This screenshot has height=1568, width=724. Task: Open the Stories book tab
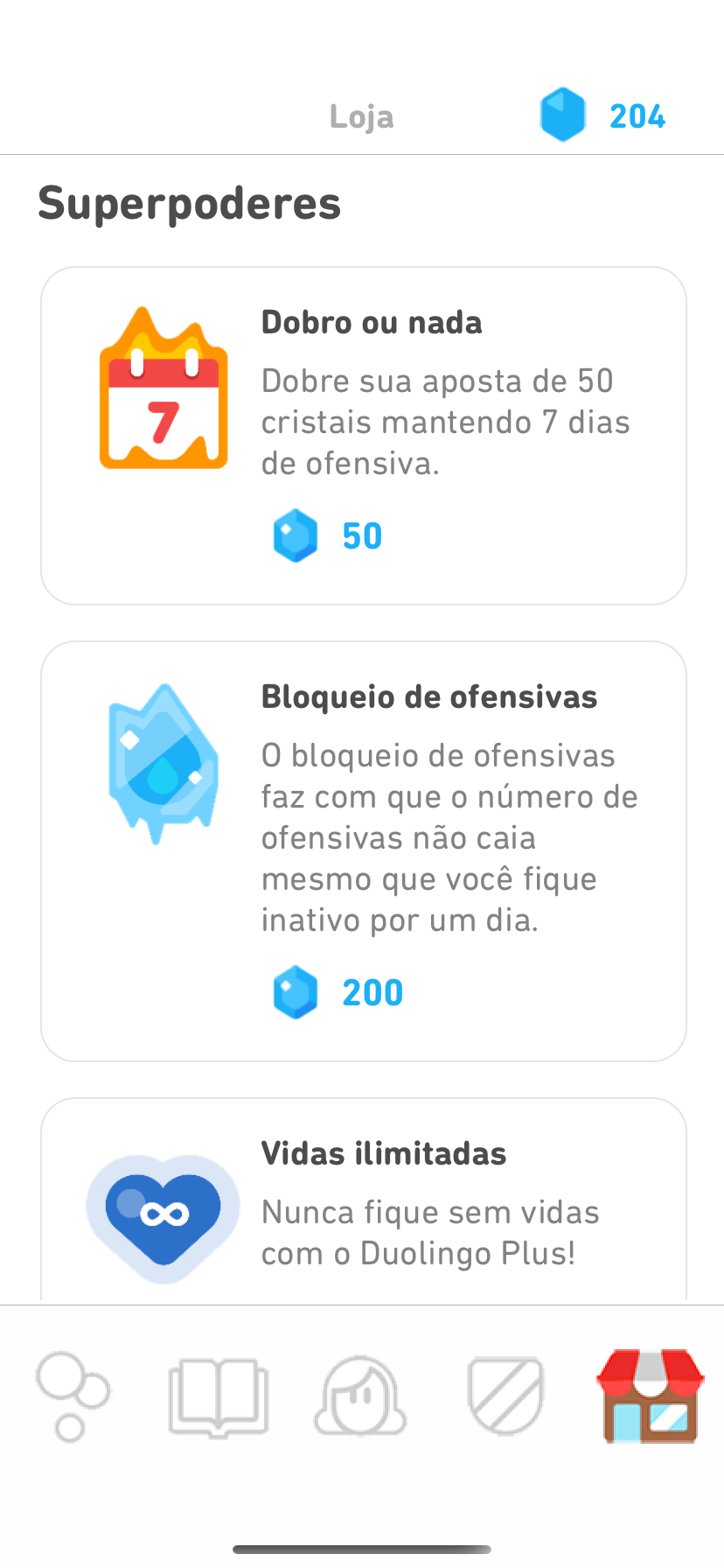217,1396
